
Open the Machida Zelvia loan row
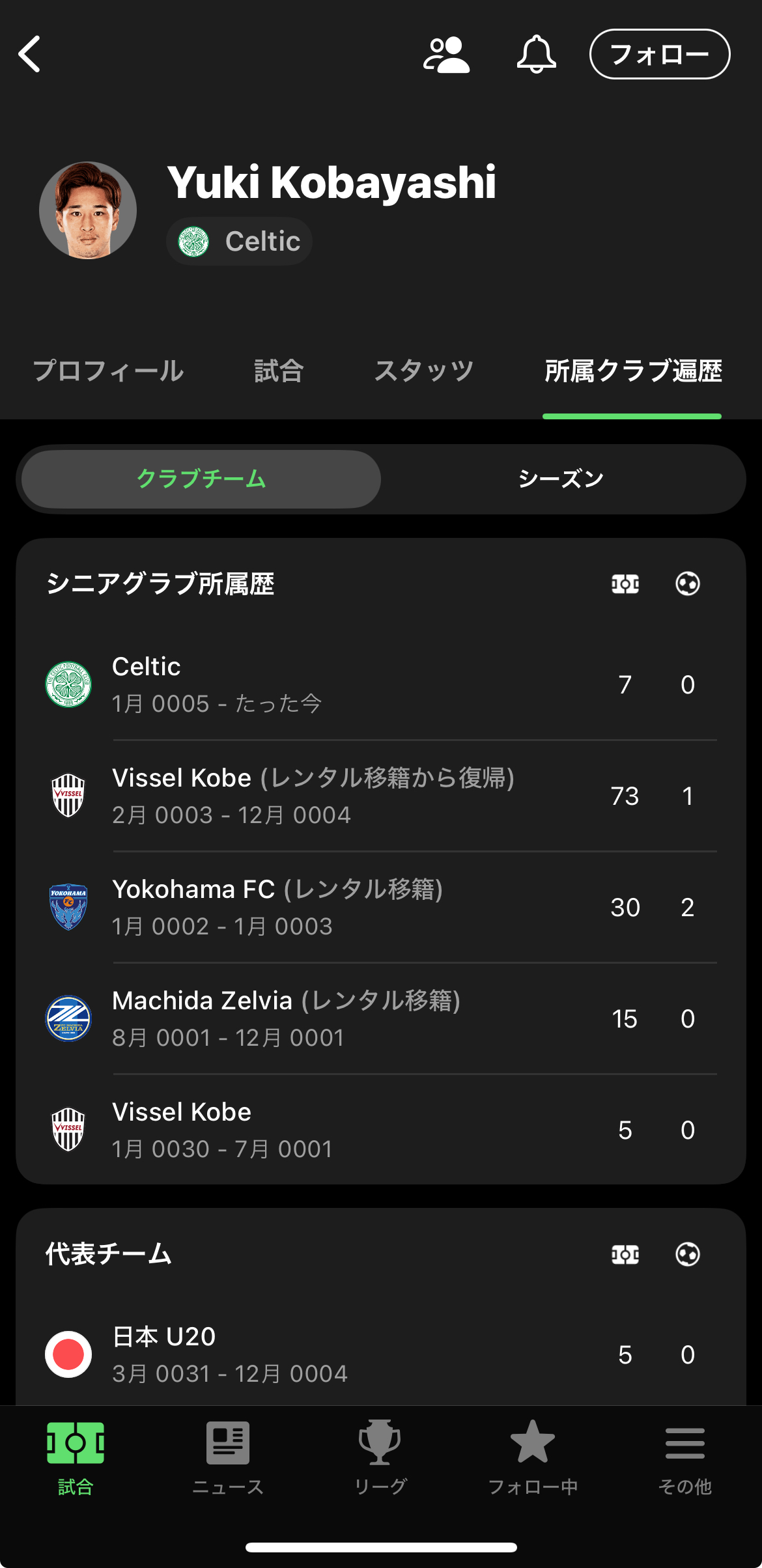coord(381,1018)
